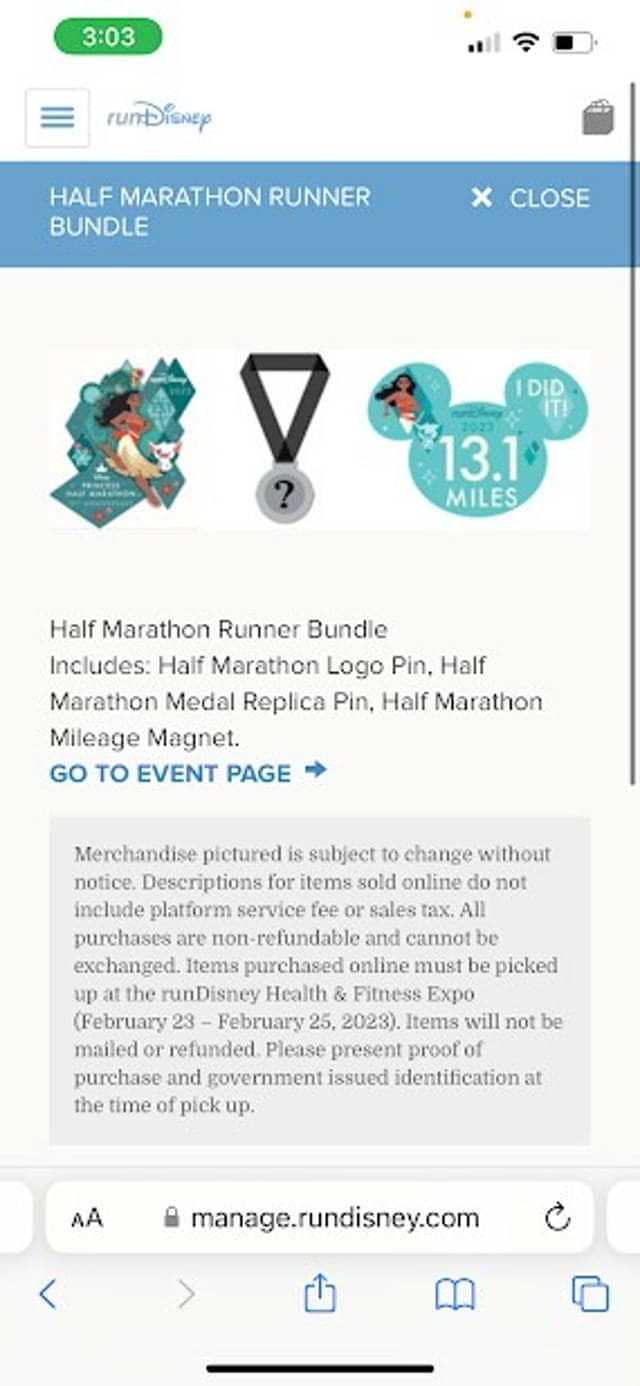Viewport: 640px width, 1386px height.
Task: Open the shopping bag
Action: pyautogui.click(x=598, y=117)
